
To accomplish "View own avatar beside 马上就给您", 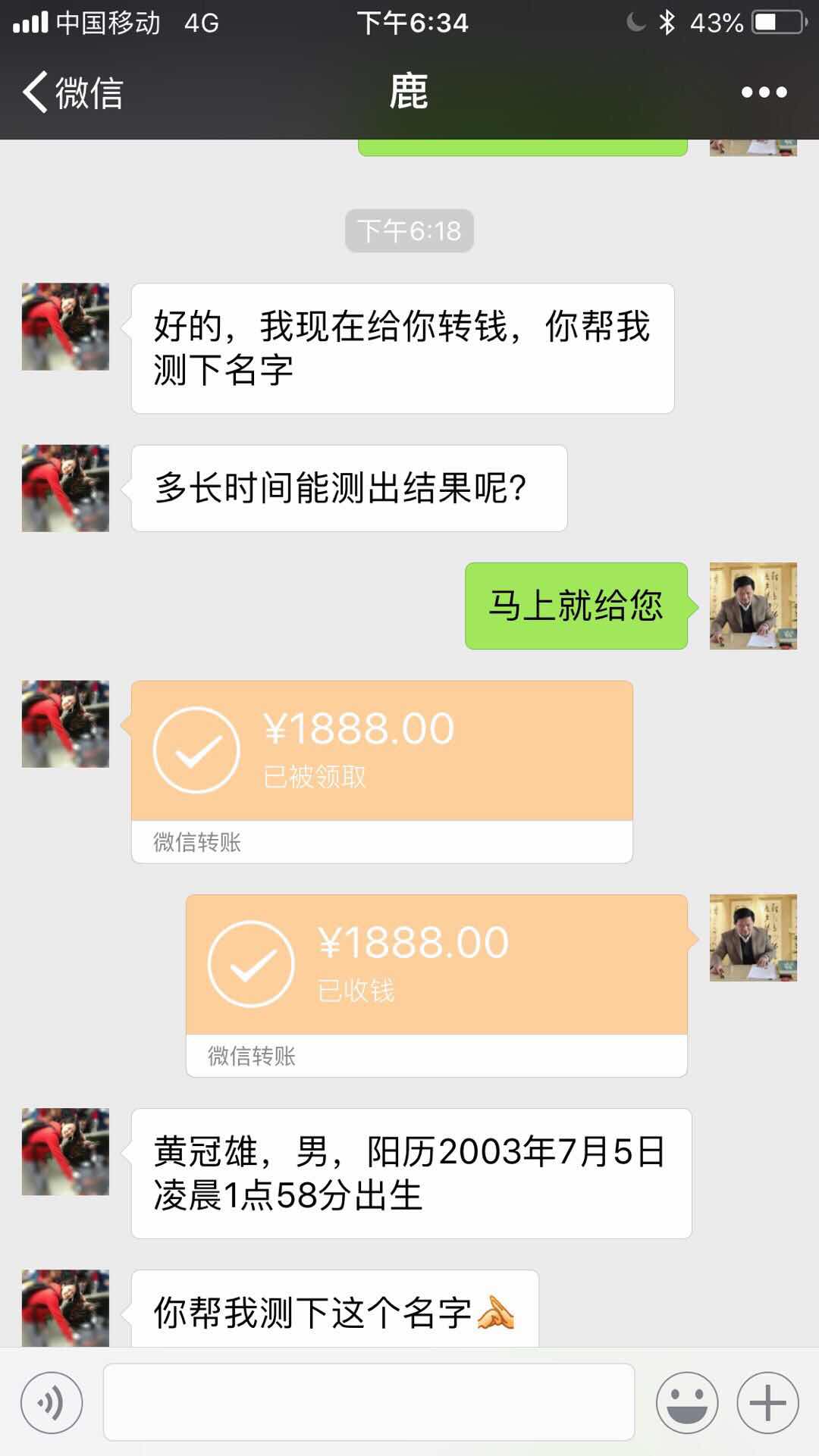I will [x=753, y=606].
